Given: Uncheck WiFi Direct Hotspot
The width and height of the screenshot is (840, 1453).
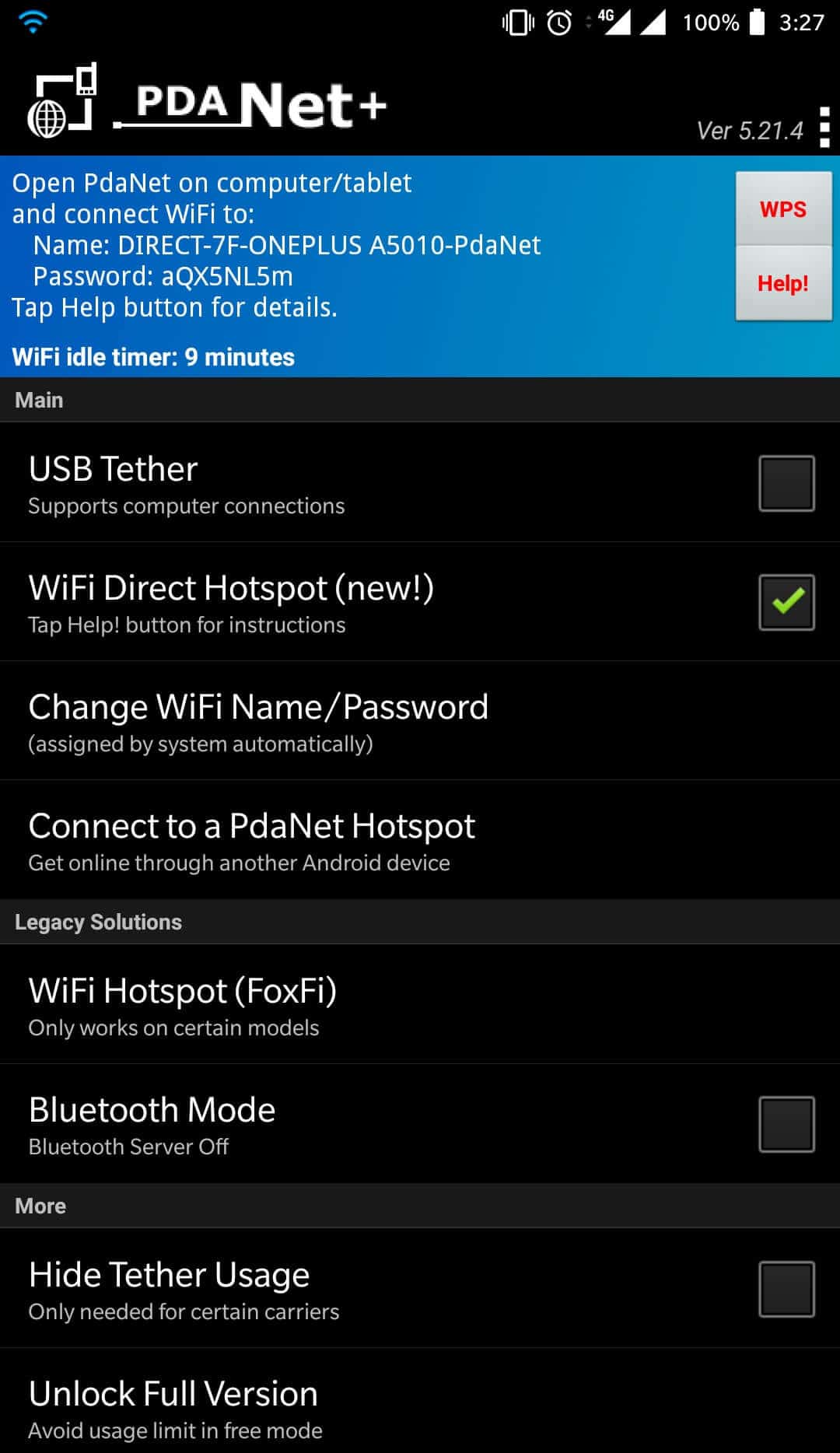Looking at the screenshot, I should click(x=786, y=602).
